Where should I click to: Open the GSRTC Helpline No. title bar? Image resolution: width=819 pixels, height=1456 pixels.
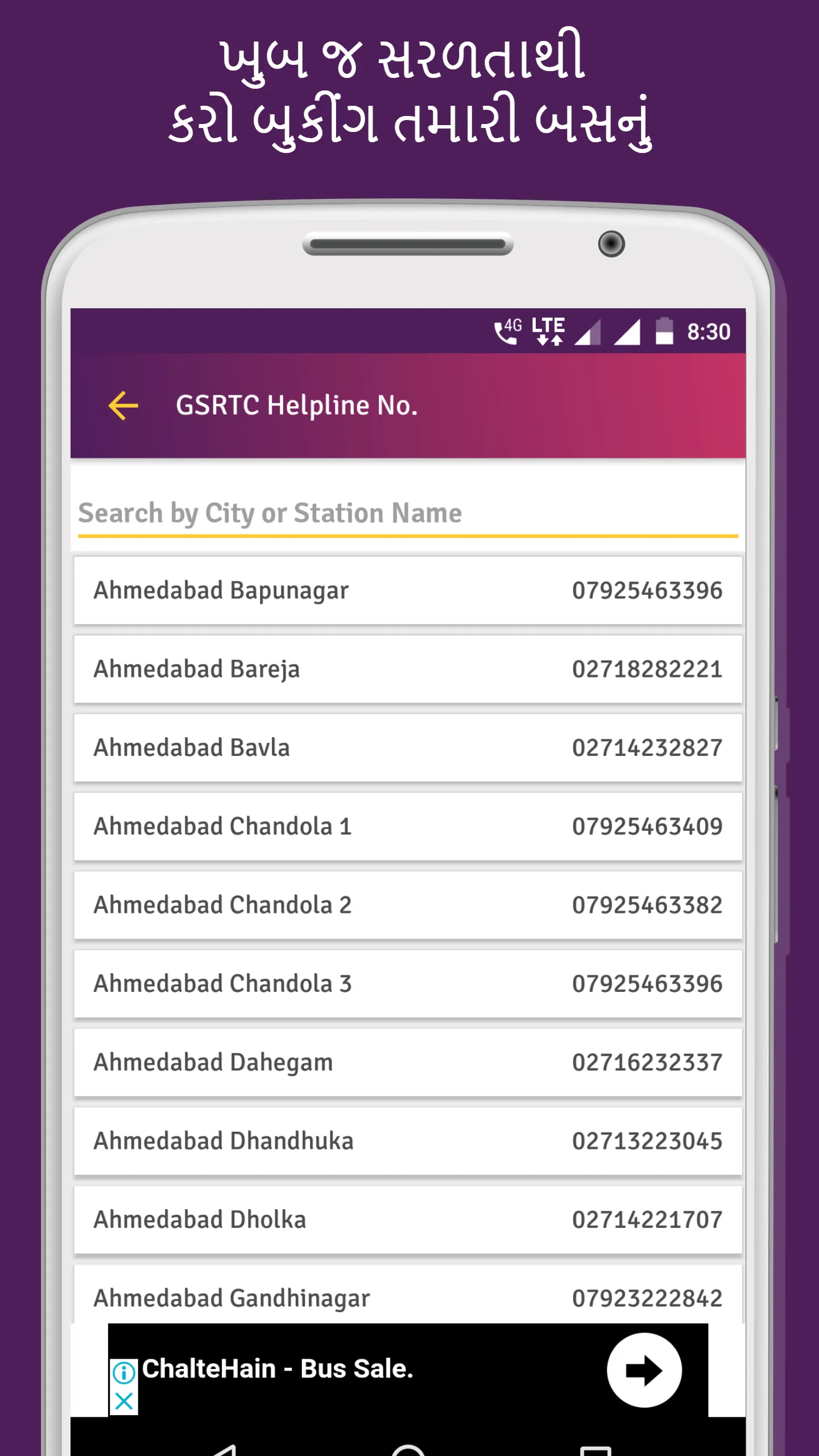click(297, 406)
